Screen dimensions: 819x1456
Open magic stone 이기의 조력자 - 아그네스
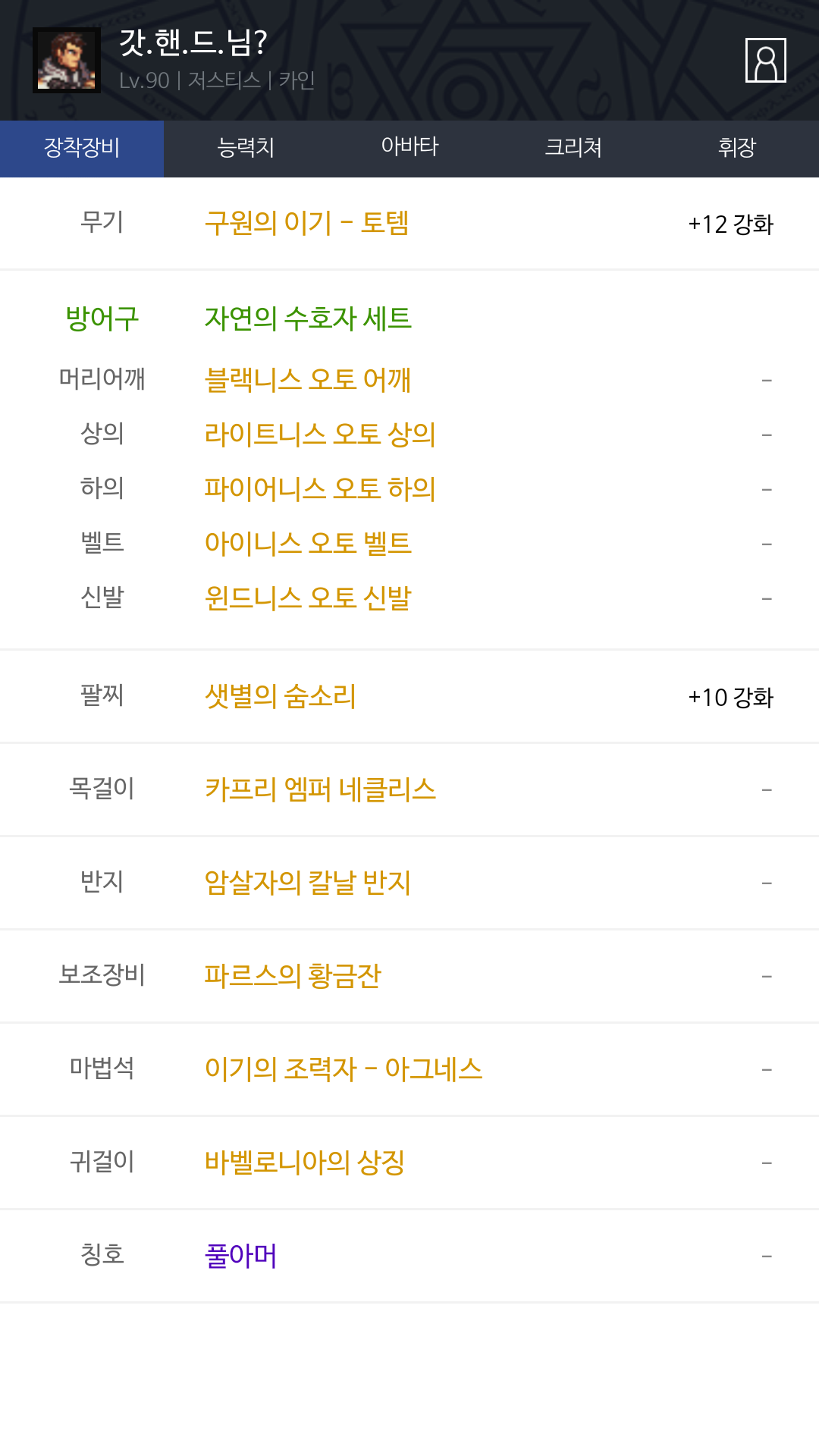click(x=344, y=1069)
